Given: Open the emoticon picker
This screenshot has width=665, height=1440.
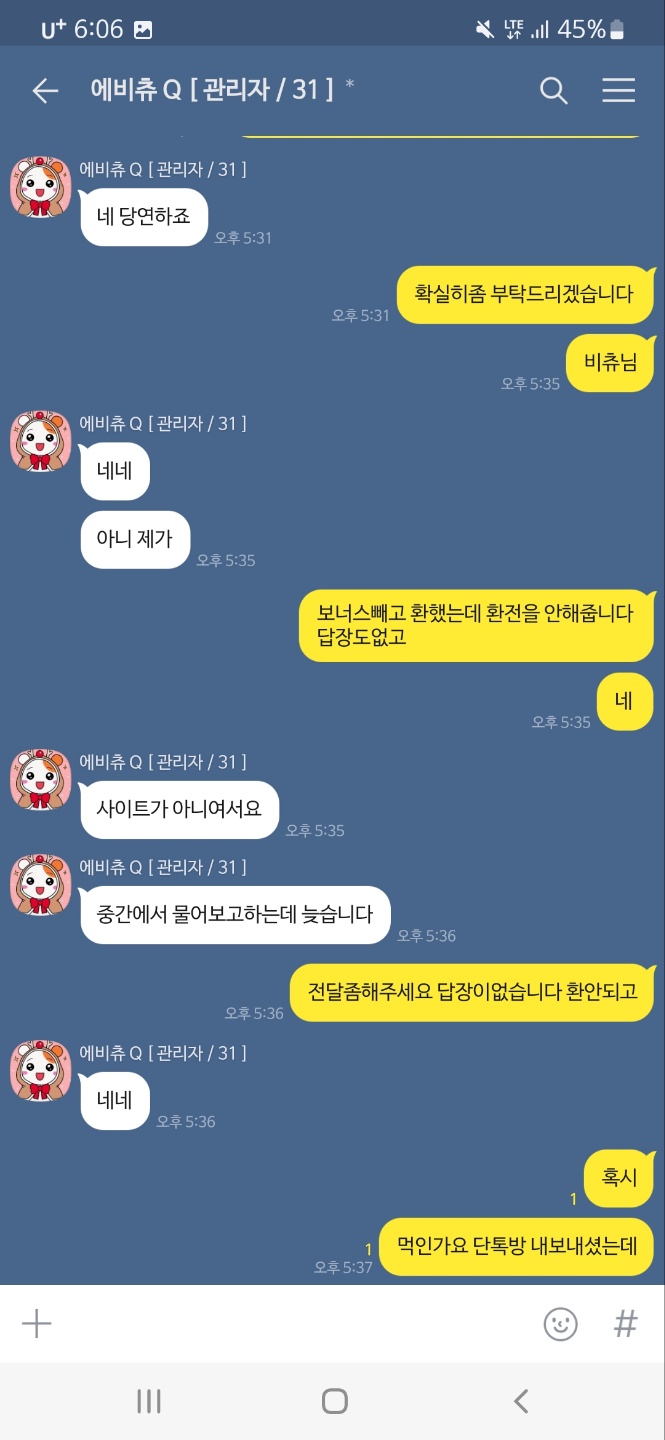Looking at the screenshot, I should pos(560,1324).
